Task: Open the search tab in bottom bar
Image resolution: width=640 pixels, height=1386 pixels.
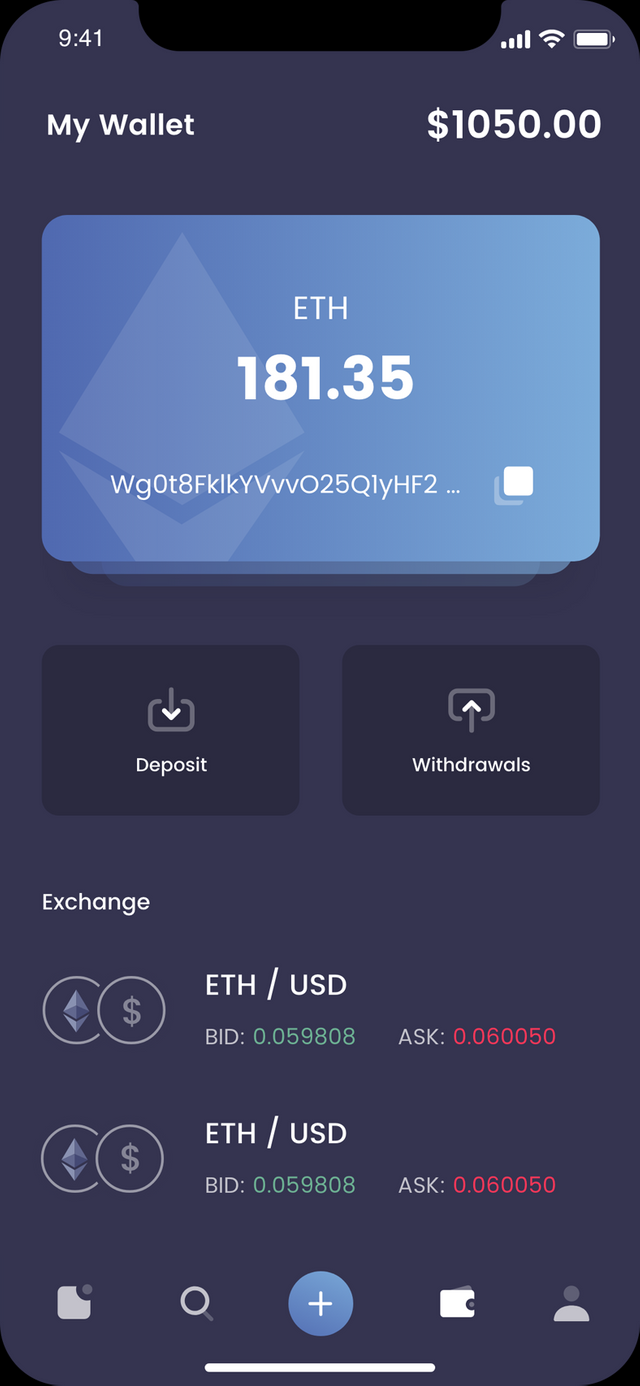Action: pyautogui.click(x=196, y=1304)
